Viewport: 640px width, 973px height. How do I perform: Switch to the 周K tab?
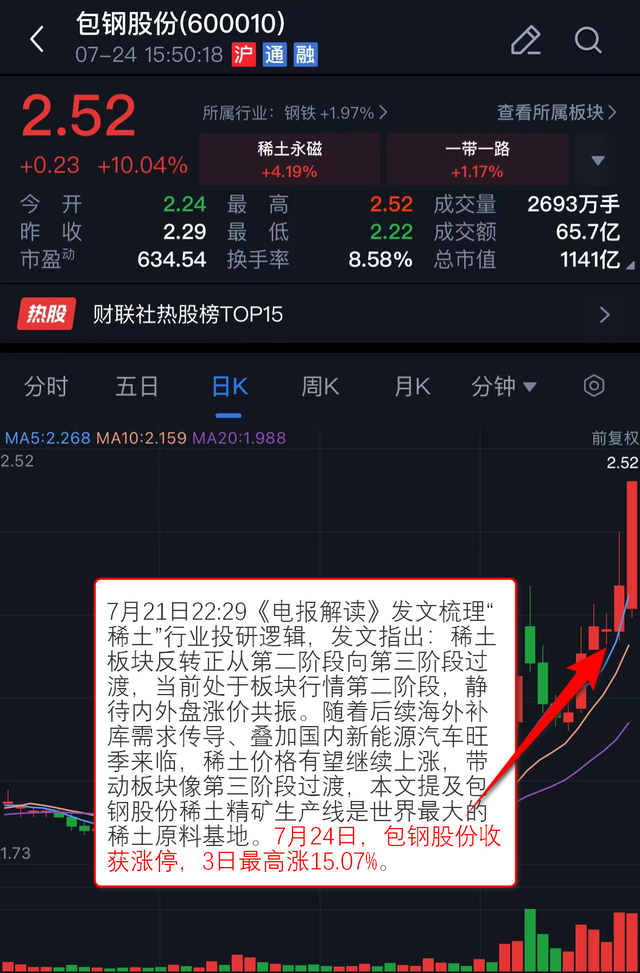tap(320, 387)
